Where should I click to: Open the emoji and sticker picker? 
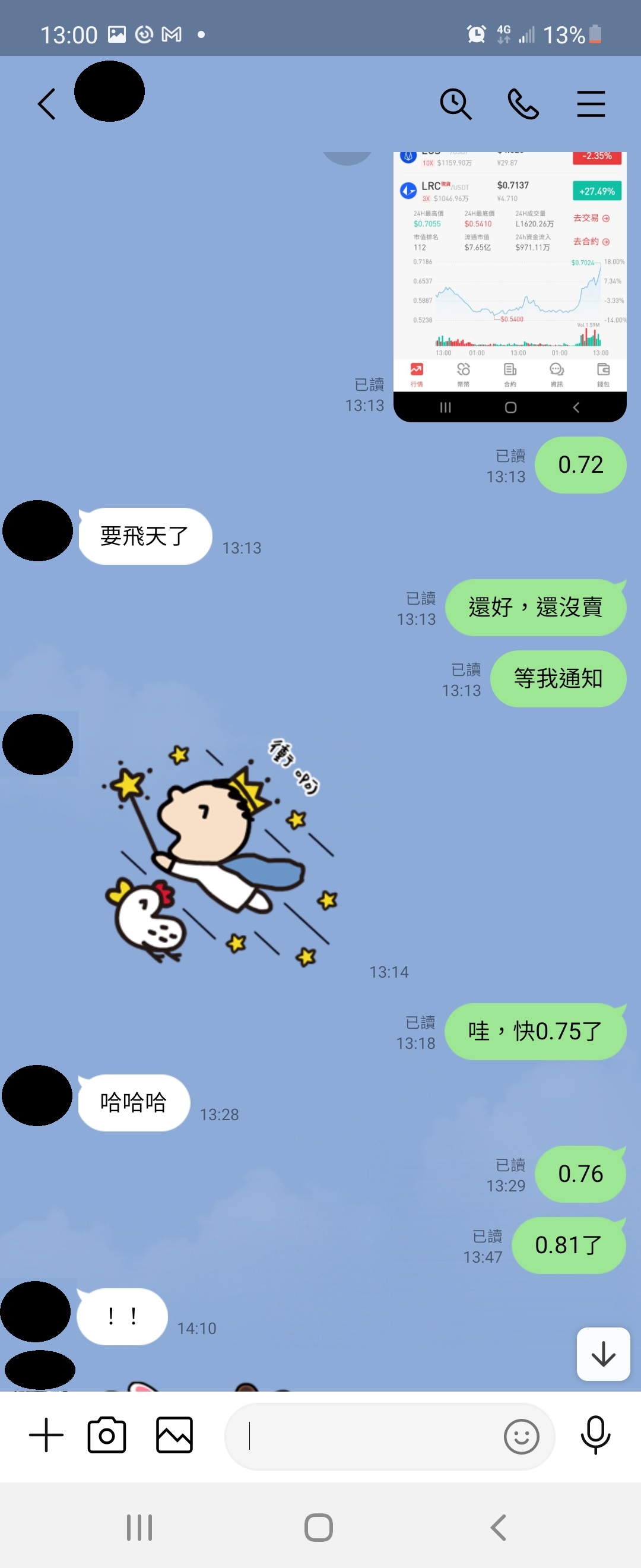tap(521, 1437)
